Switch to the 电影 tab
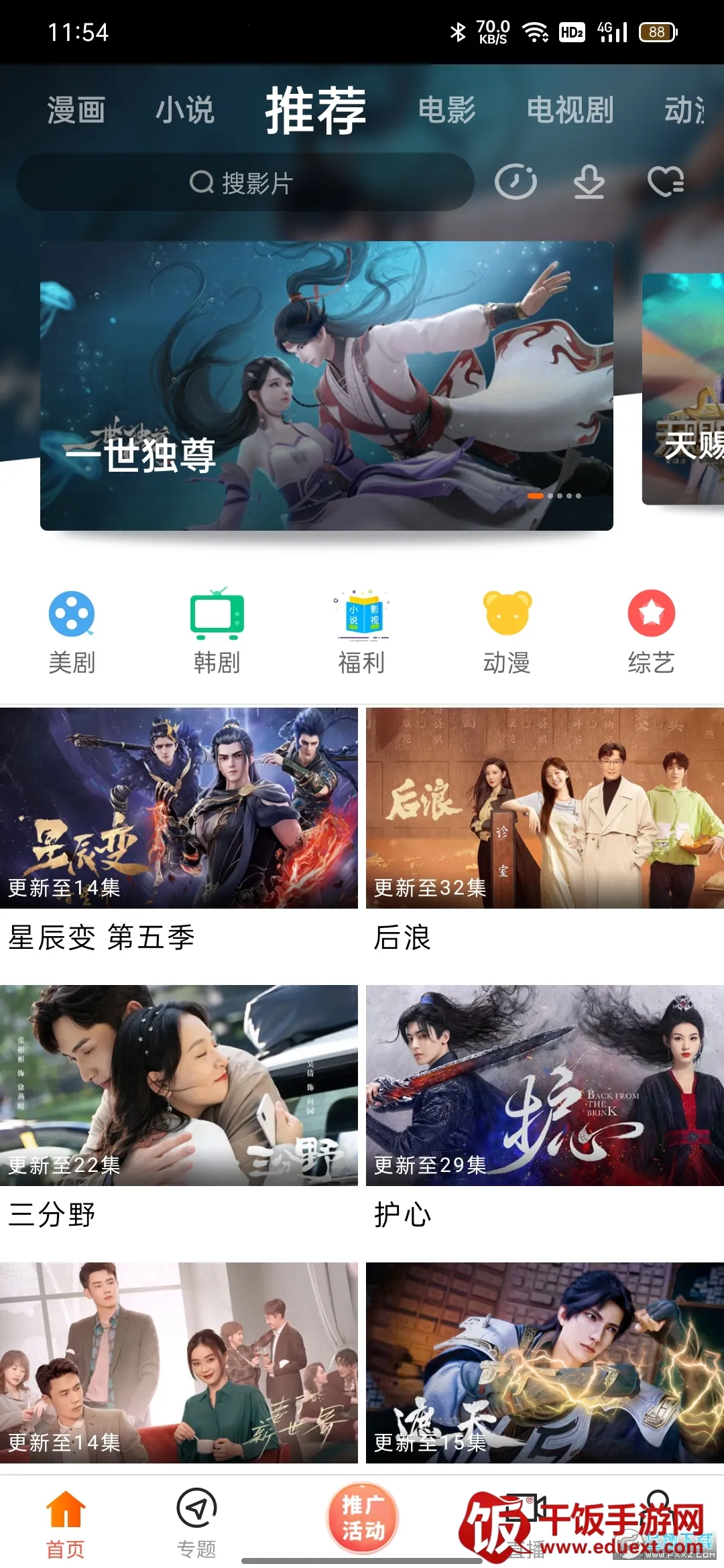Screen dimensions: 724x1568 click(x=447, y=111)
